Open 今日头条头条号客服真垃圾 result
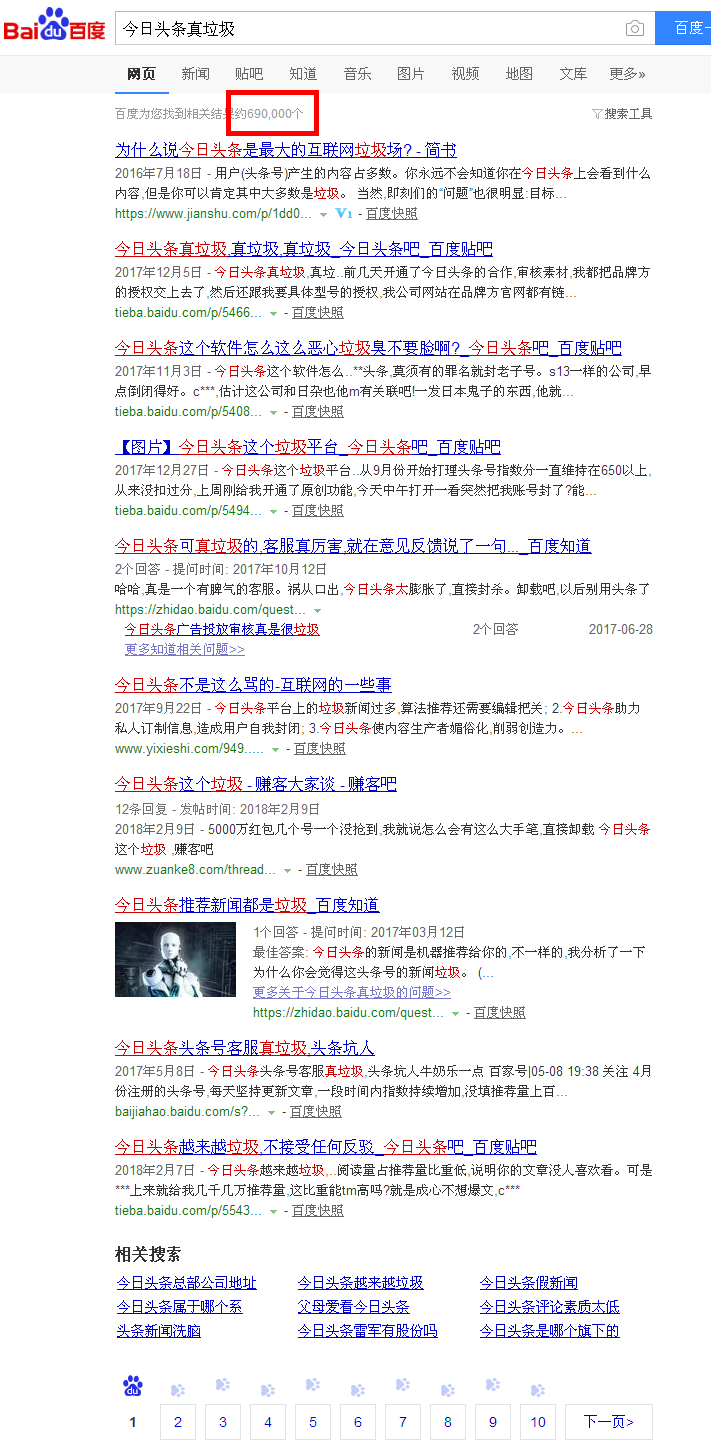 point(244,1048)
